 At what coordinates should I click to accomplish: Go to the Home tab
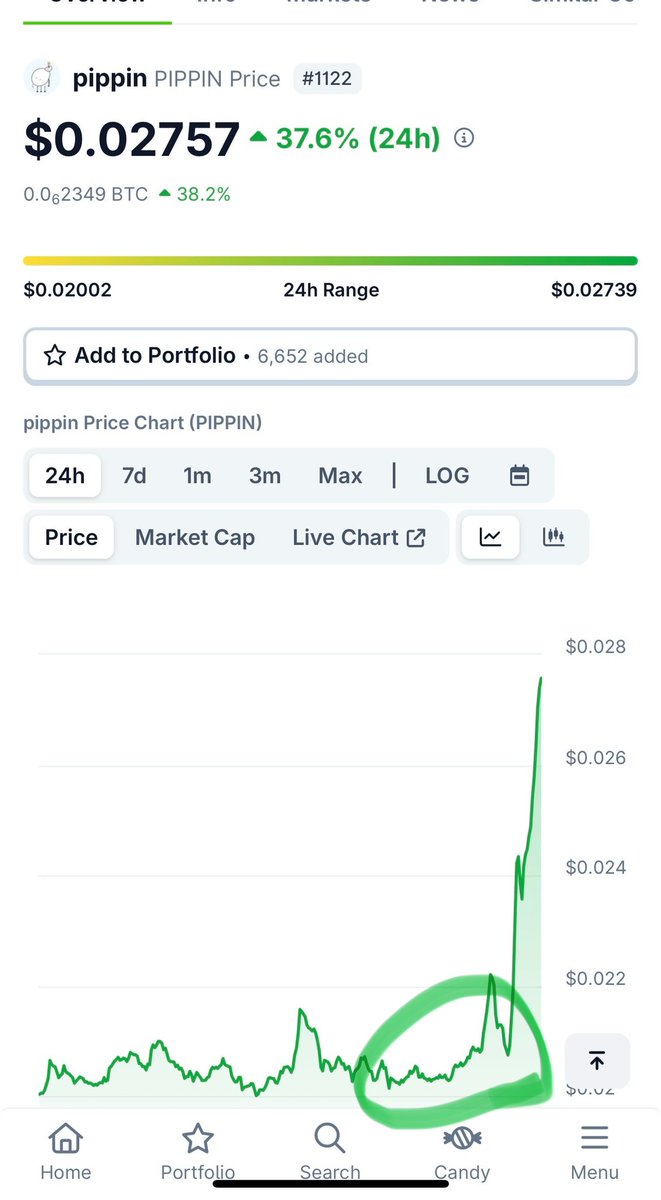coord(65,1152)
